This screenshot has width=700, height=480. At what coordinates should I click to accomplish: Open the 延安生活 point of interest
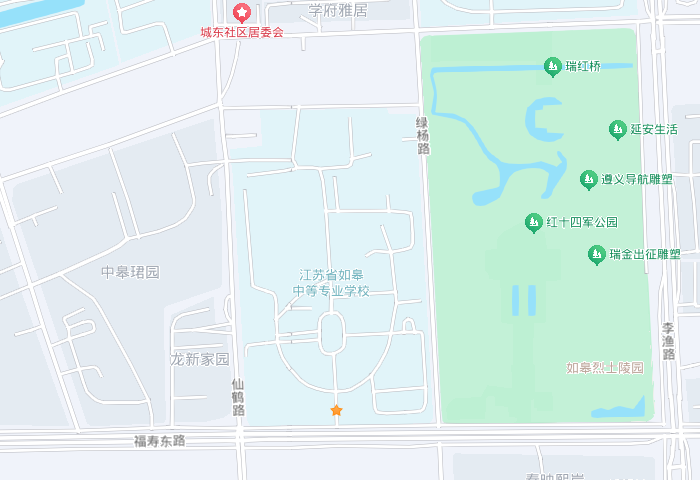pyautogui.click(x=617, y=129)
